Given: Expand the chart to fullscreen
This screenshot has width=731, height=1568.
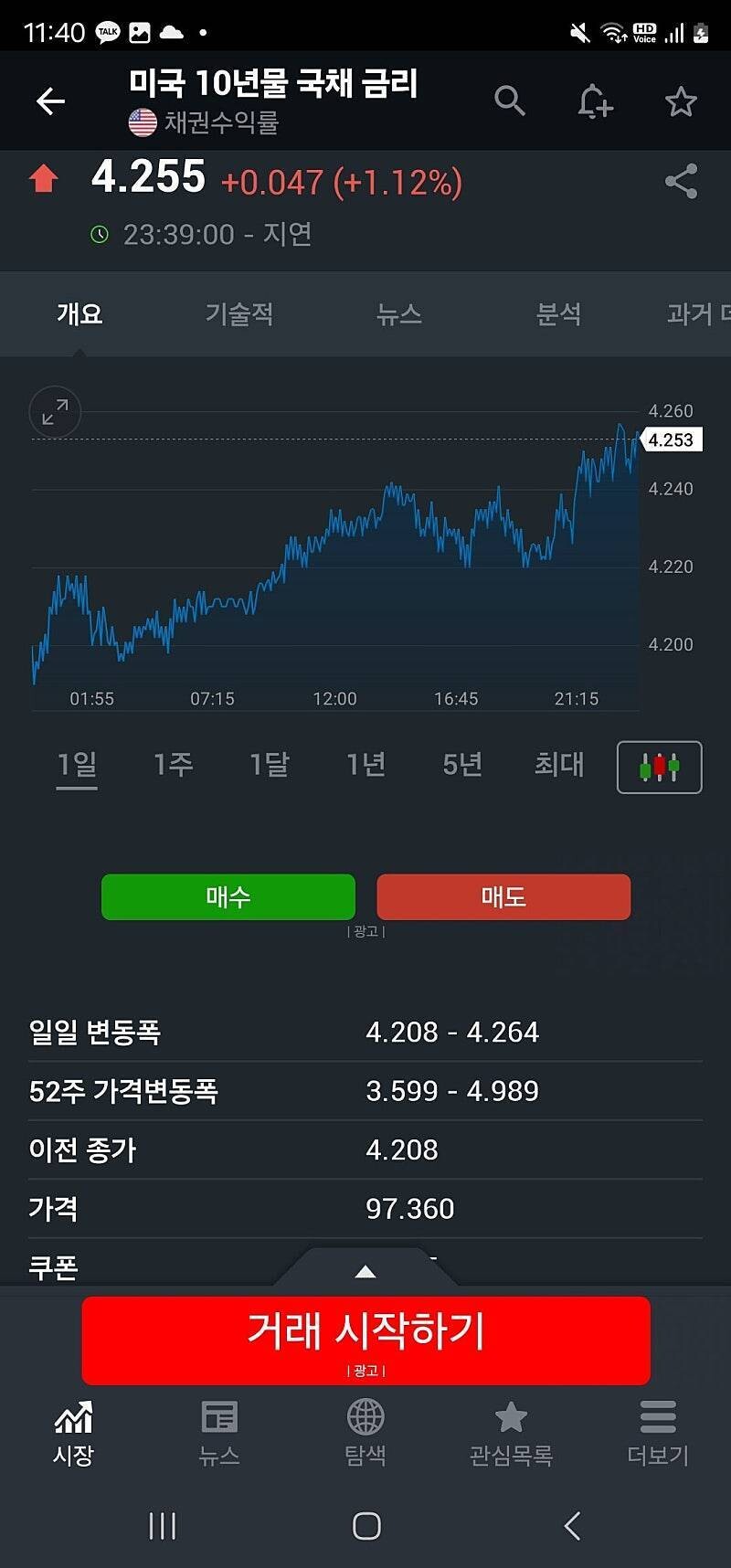Looking at the screenshot, I should point(55,412).
